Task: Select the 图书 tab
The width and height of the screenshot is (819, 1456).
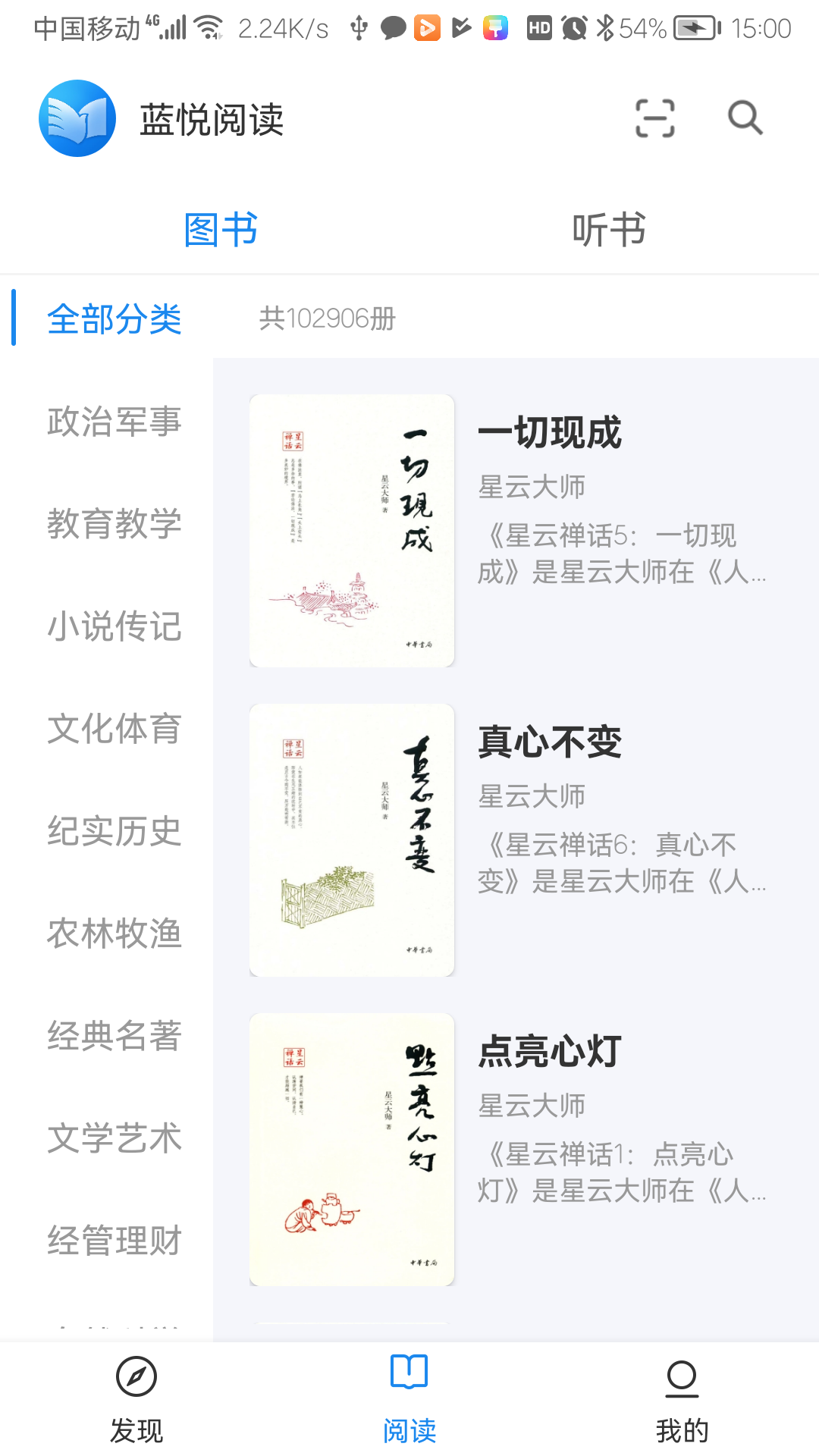Action: [x=221, y=230]
